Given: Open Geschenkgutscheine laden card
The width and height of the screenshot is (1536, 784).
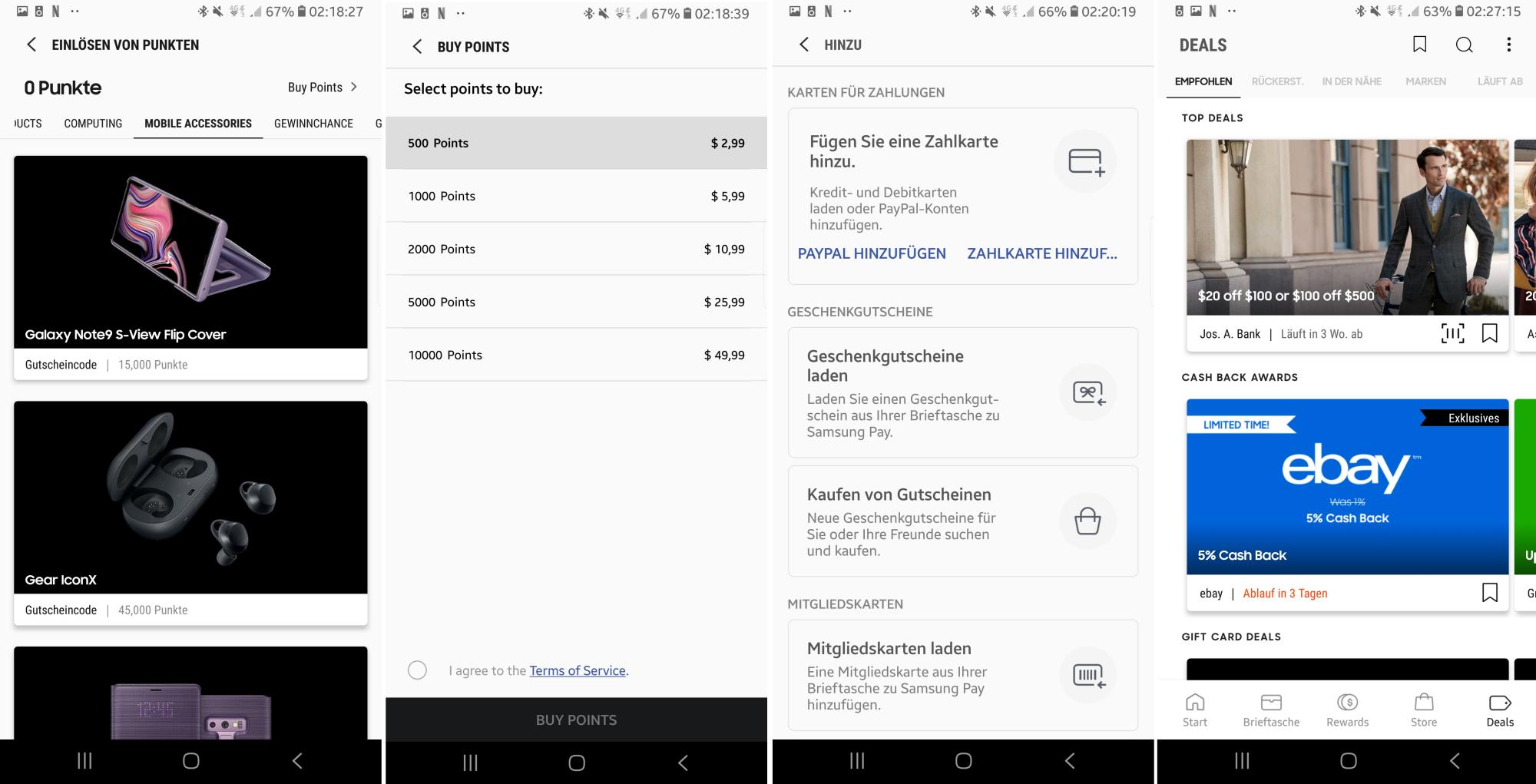Looking at the screenshot, I should (x=962, y=392).
